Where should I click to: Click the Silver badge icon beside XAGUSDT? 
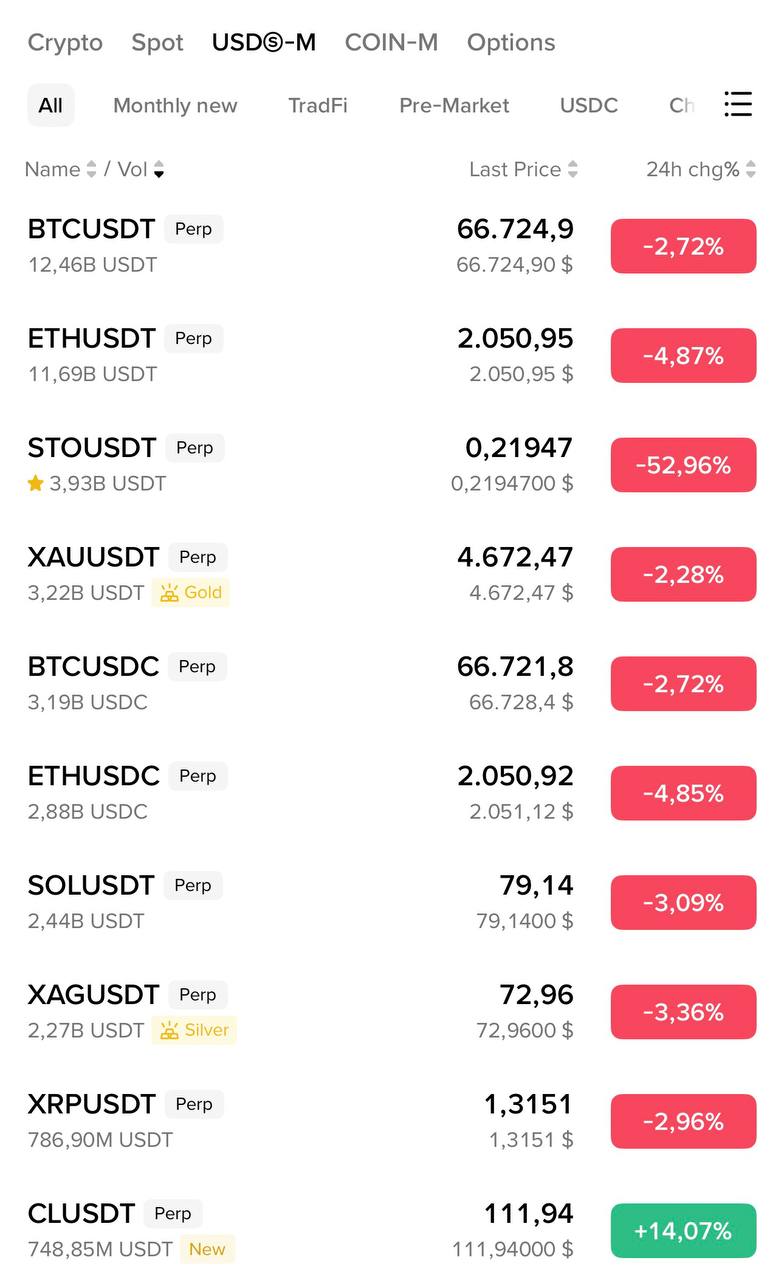pos(172,1030)
